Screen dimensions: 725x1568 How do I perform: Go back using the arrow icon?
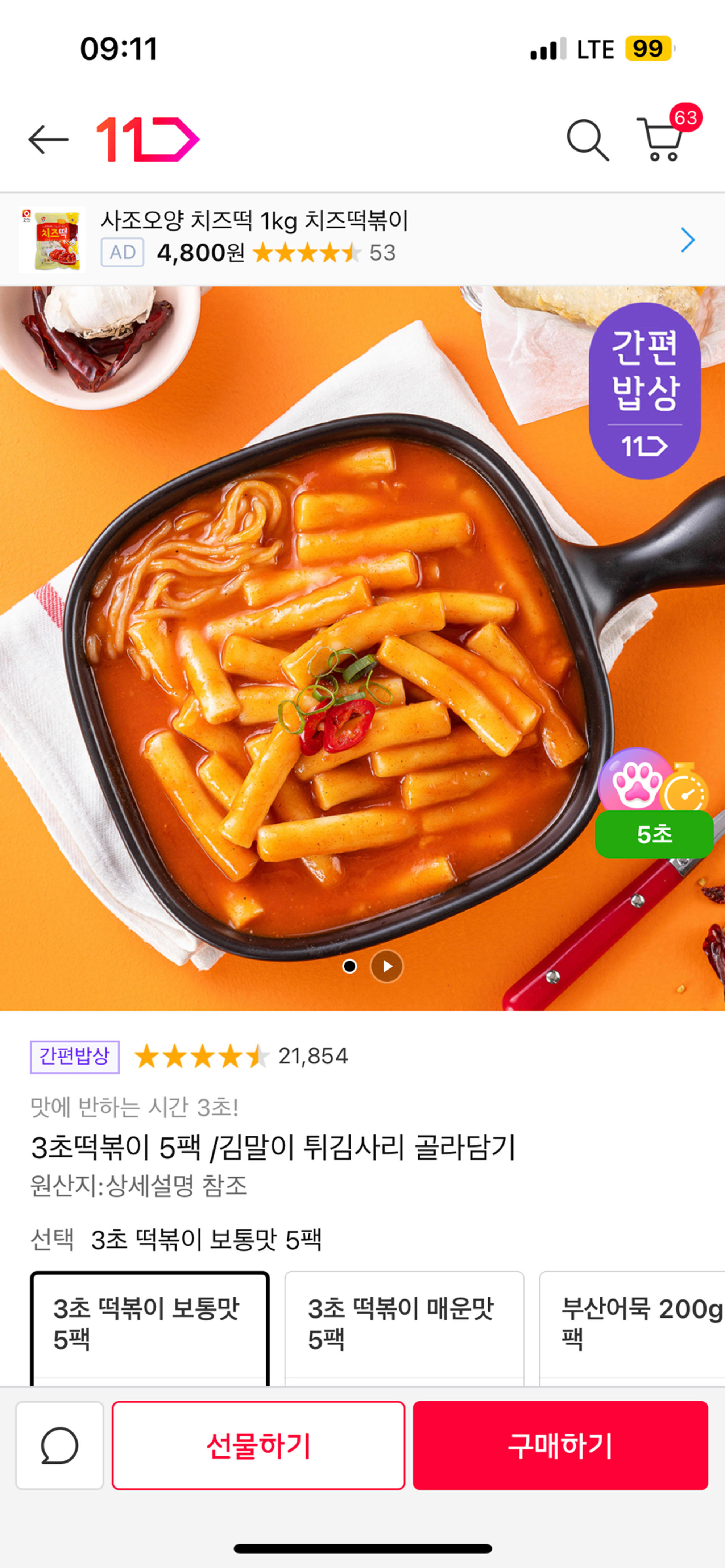coord(48,140)
